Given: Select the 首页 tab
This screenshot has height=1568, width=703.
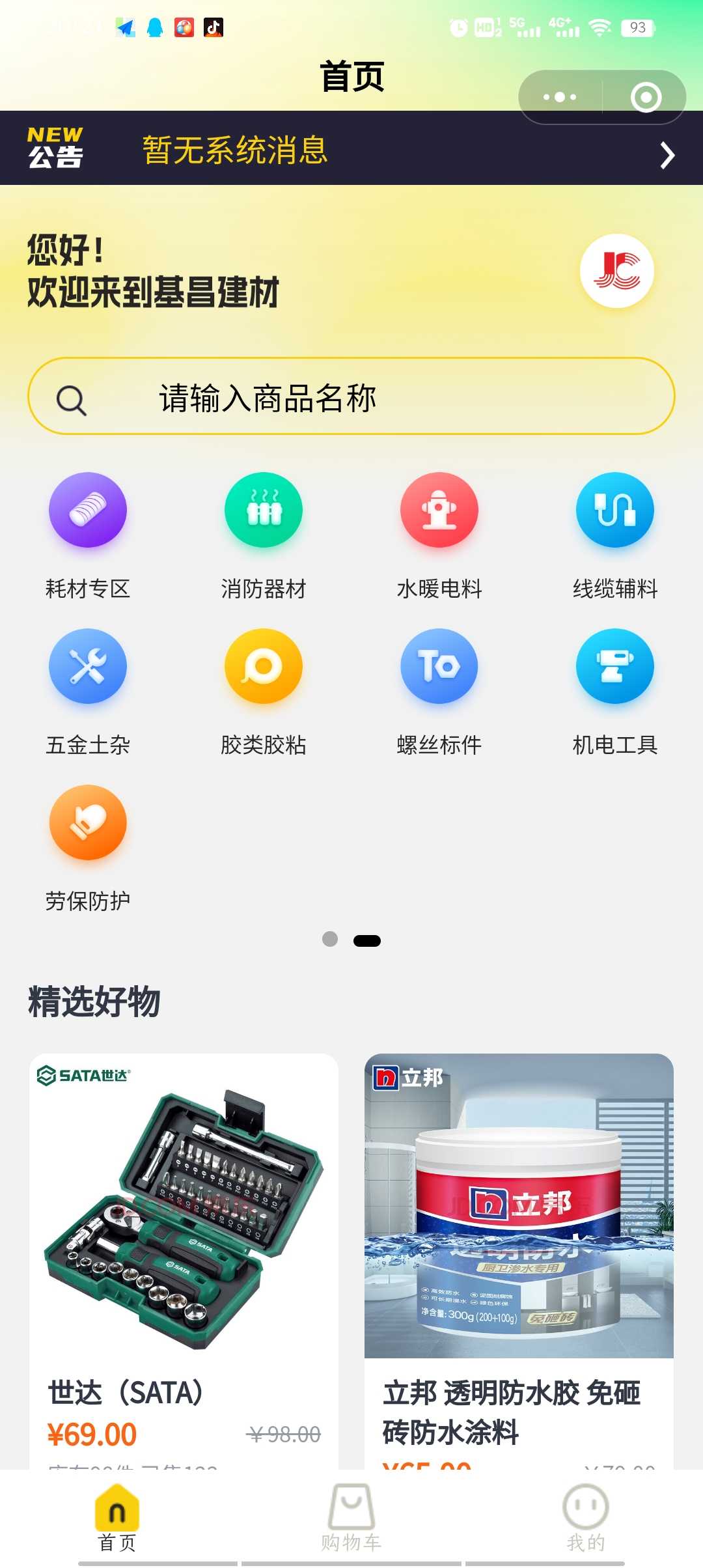Looking at the screenshot, I should click(117, 1518).
